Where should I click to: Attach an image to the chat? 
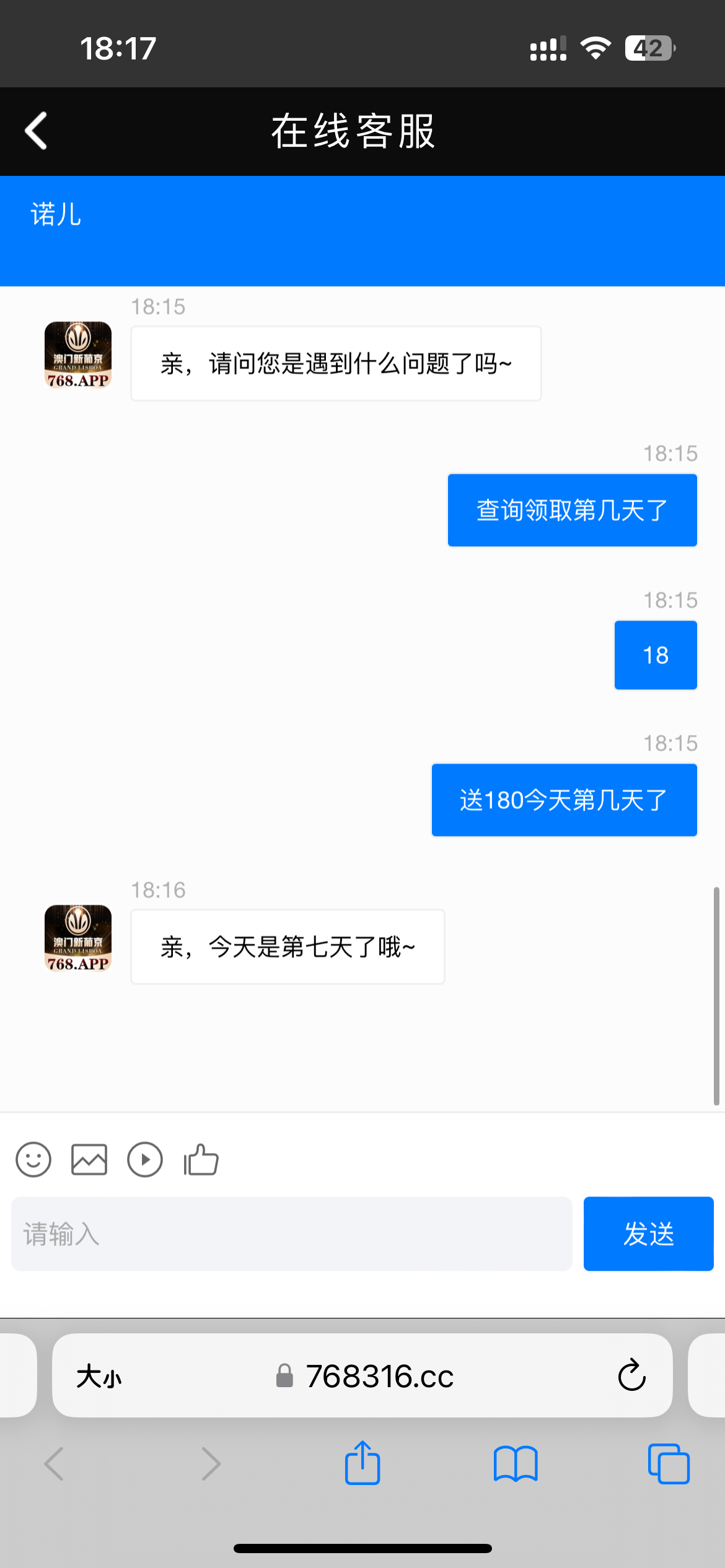coord(89,1159)
